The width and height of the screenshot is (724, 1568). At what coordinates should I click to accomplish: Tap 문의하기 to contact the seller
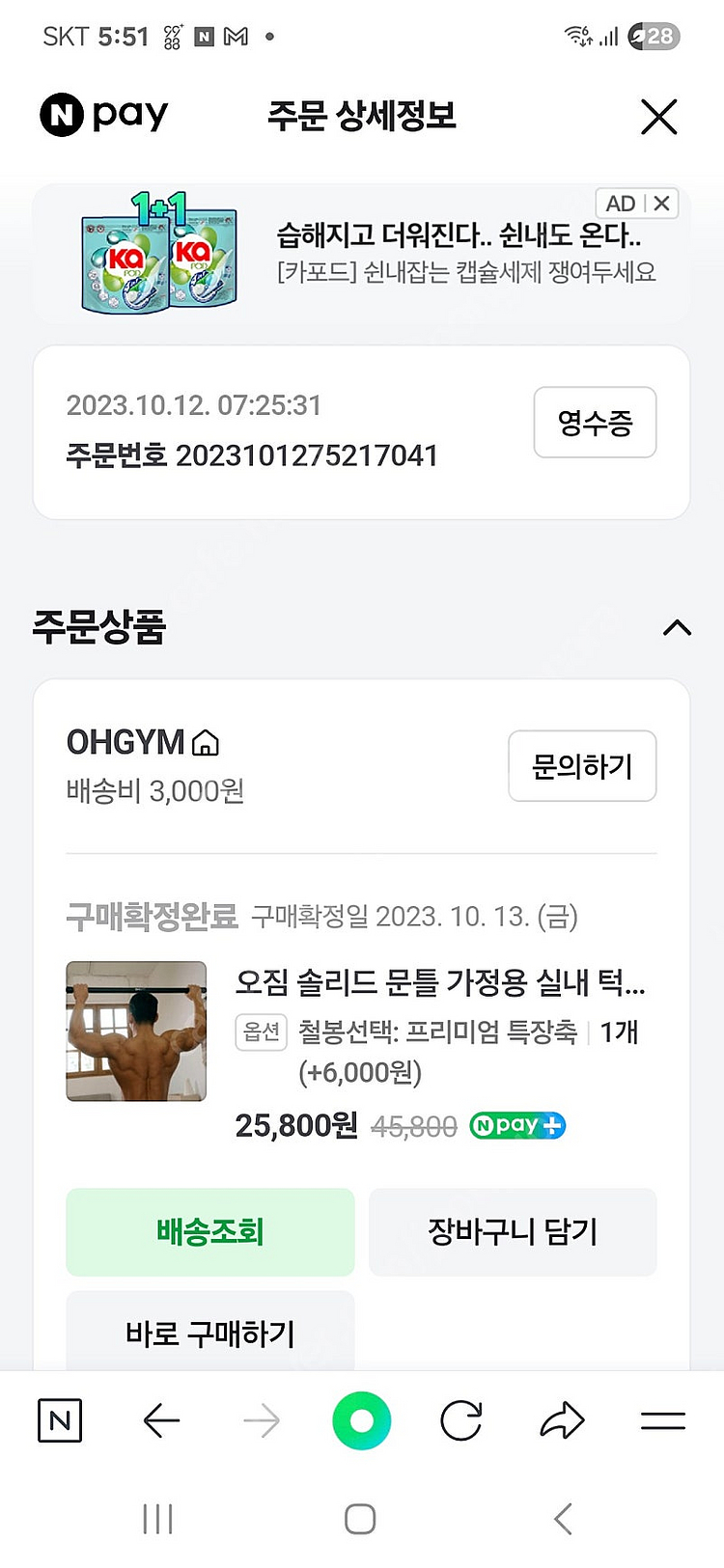[x=582, y=766]
